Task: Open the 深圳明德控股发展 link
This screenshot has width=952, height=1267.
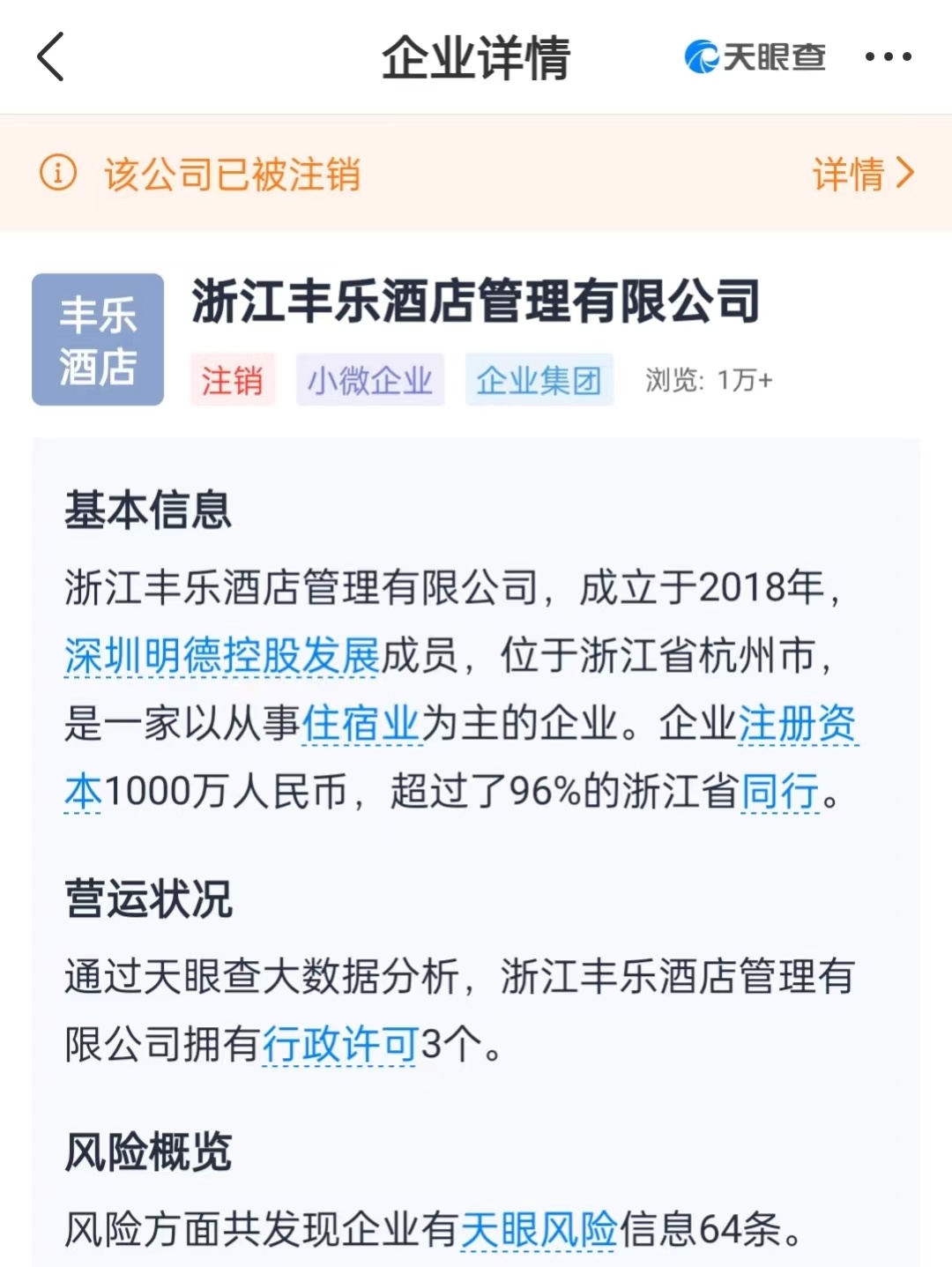Action: click(221, 655)
